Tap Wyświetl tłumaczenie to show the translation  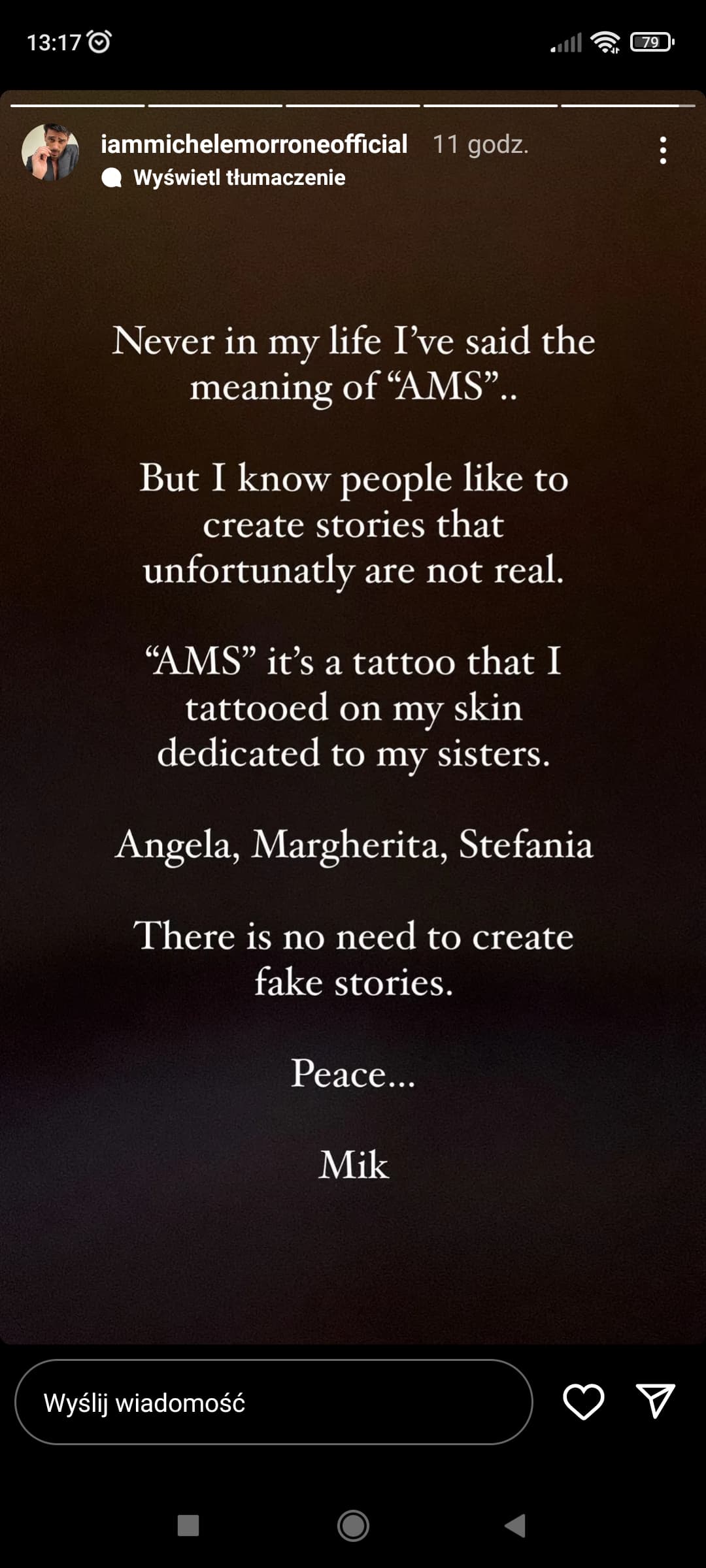pyautogui.click(x=239, y=177)
